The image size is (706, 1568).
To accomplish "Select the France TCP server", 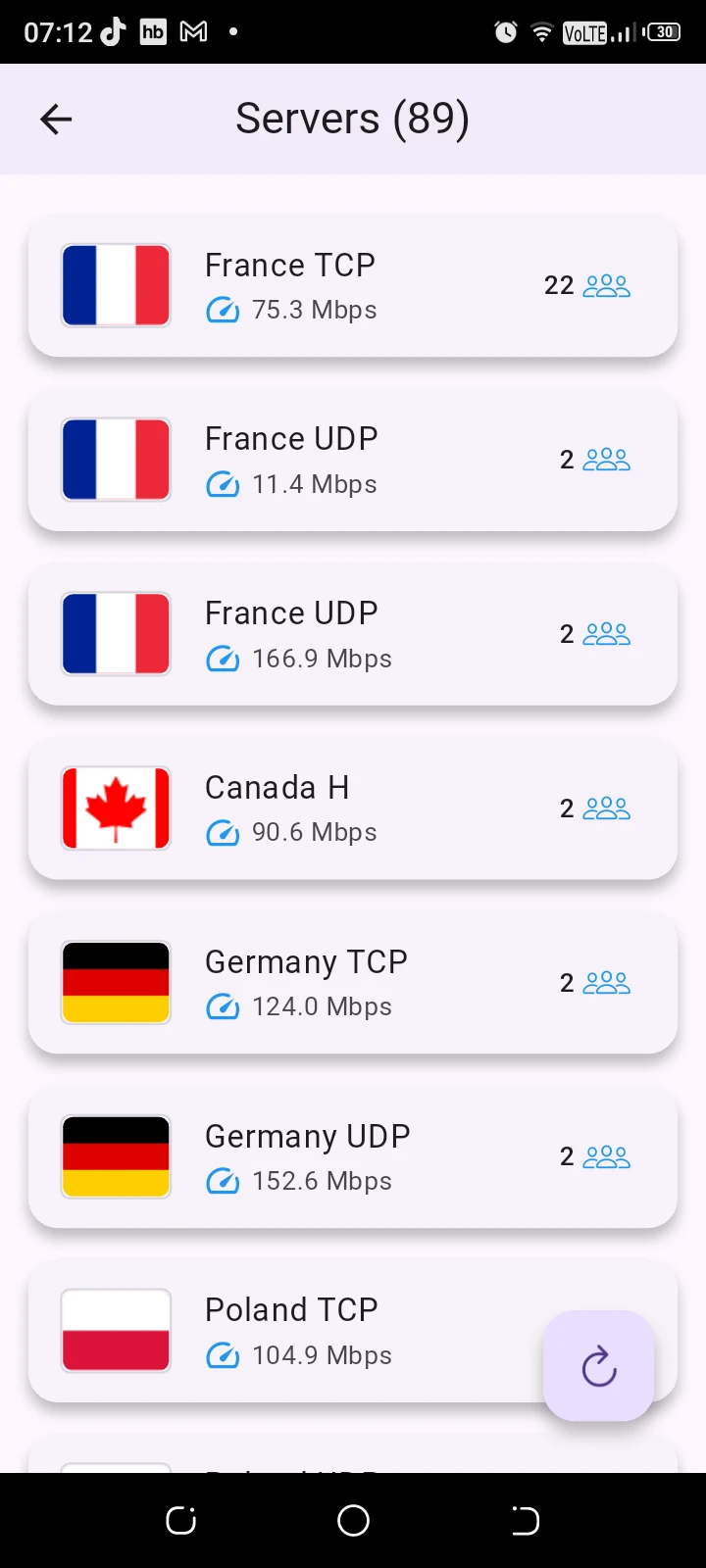I will pos(353,285).
